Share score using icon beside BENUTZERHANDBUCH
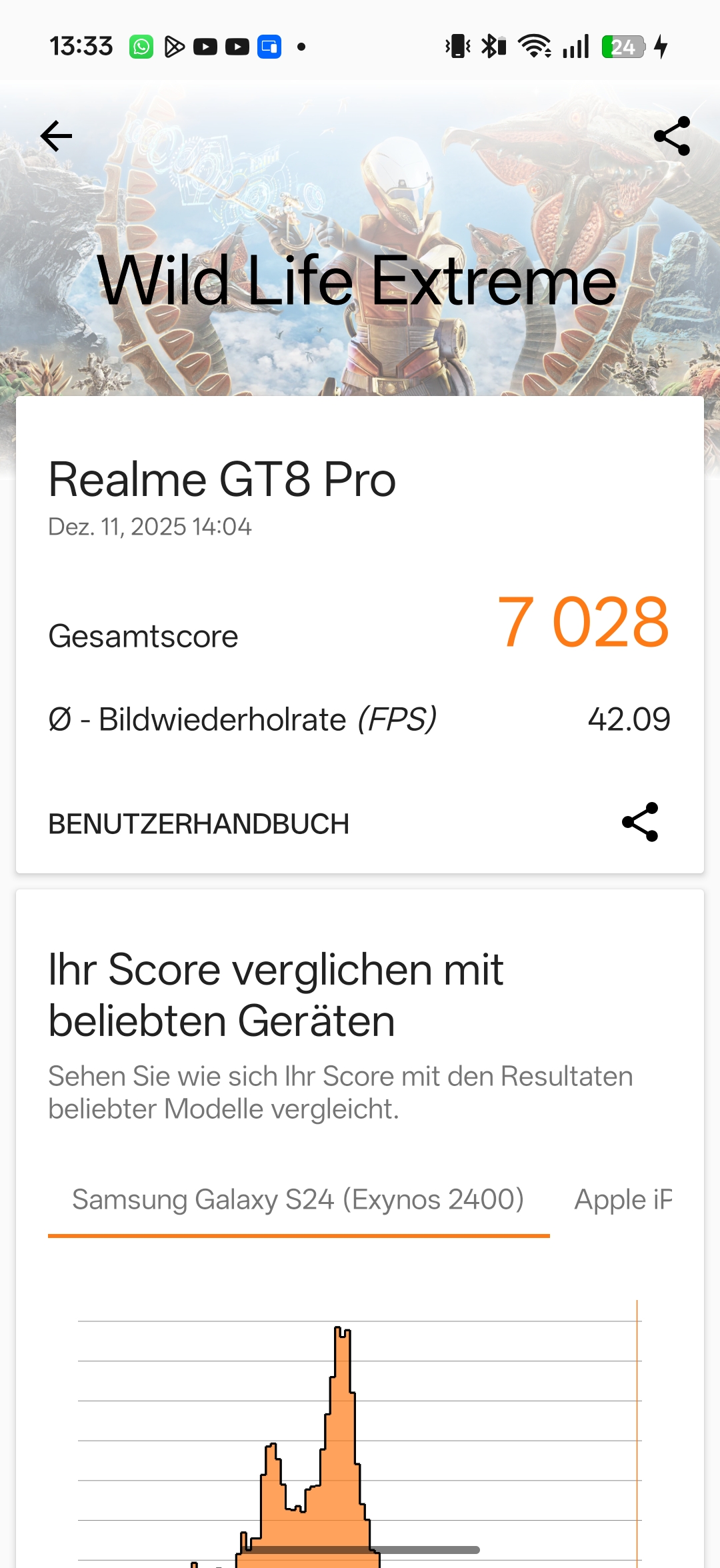This screenshot has width=720, height=1568. click(640, 822)
